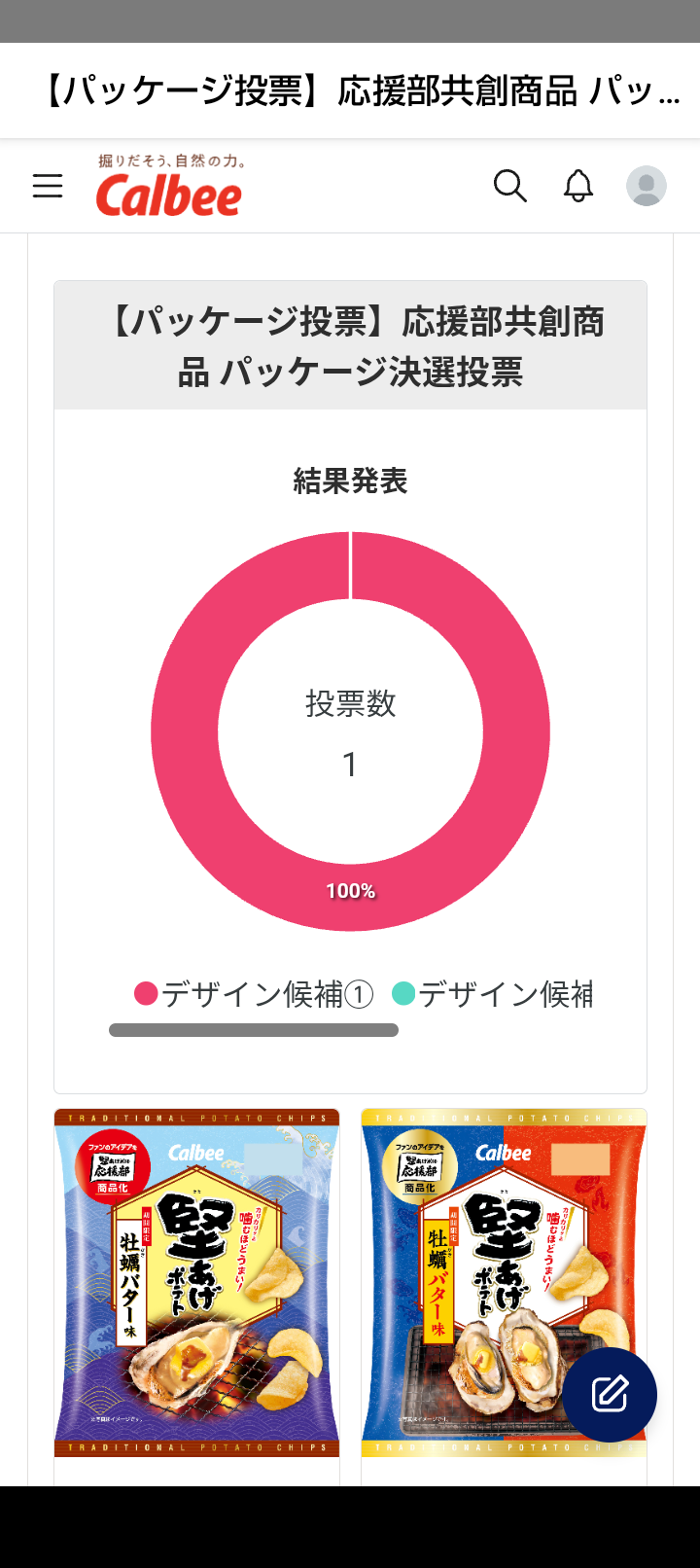The width and height of the screenshot is (700, 1568).
Task: Open the blue-purple package design image
Action: (x=196, y=1283)
